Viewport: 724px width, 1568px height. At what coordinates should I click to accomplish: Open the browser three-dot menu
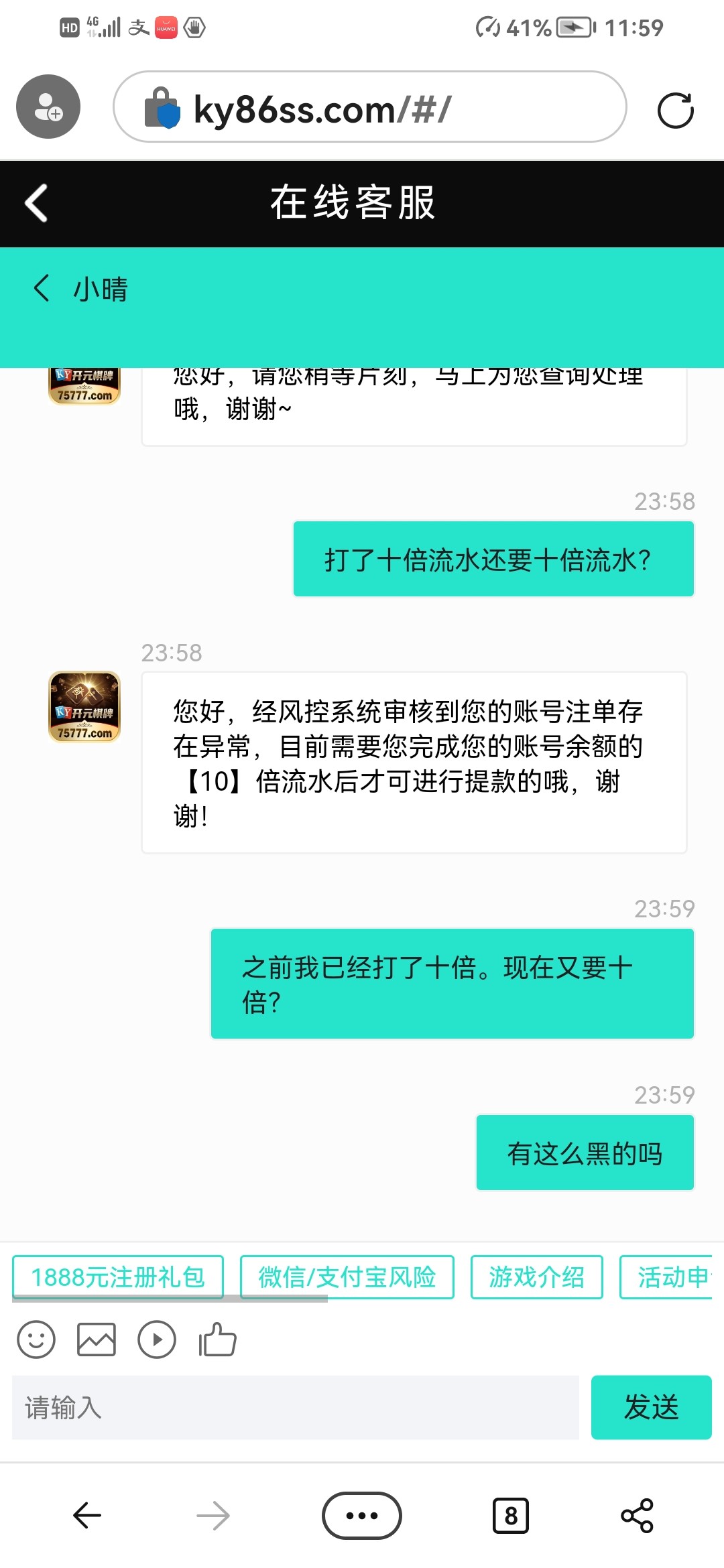tap(362, 1516)
